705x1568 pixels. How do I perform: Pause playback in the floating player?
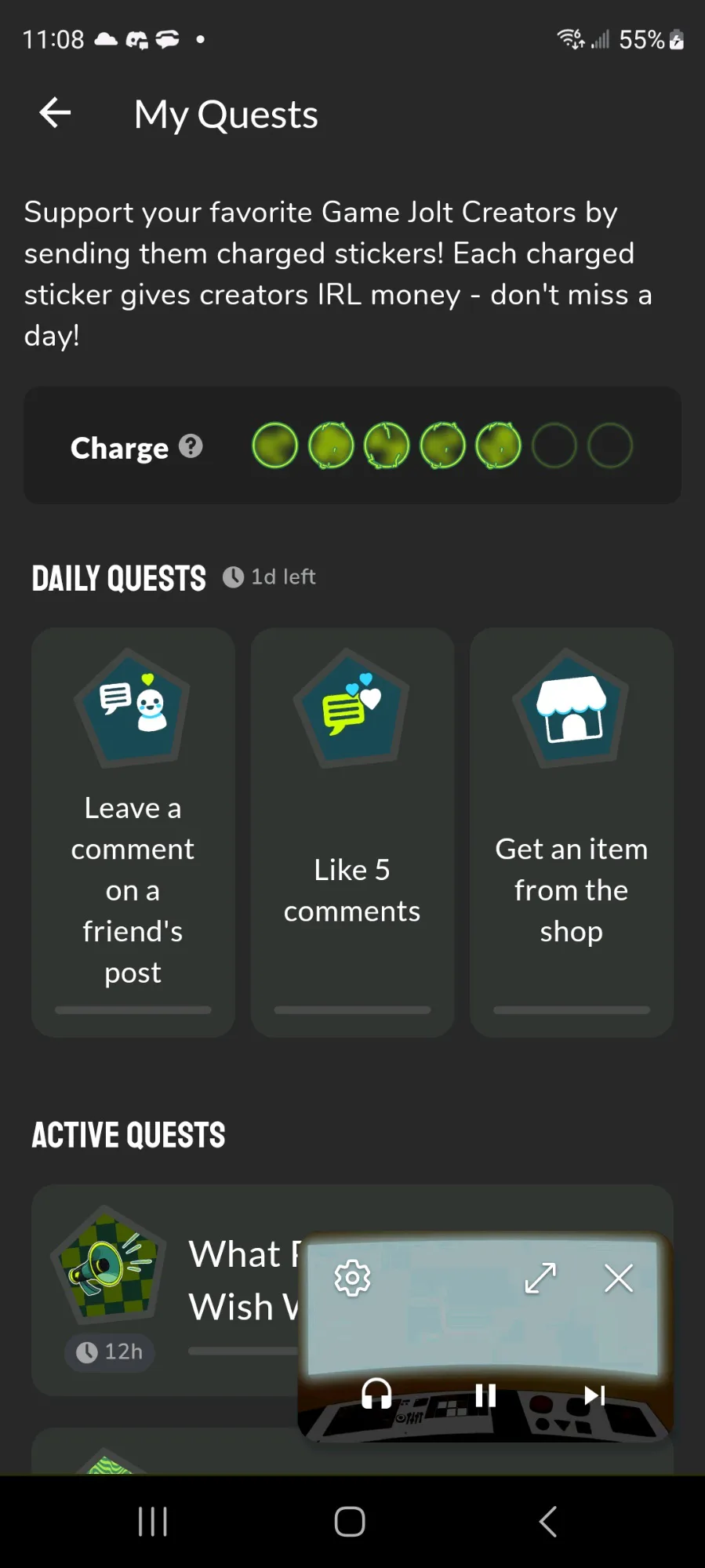pyautogui.click(x=485, y=1395)
